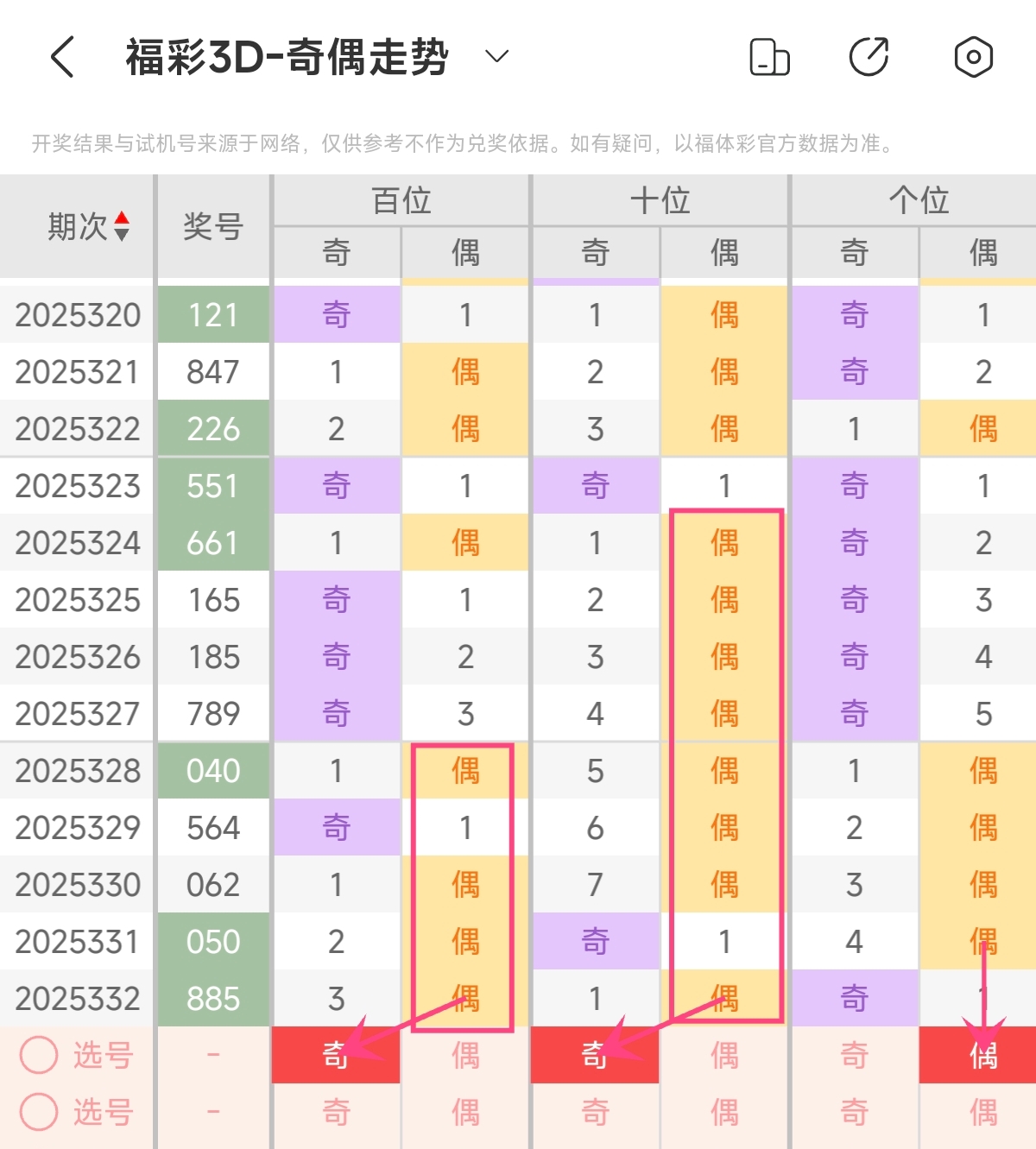Tap the screen rotation icon in the header
The width and height of the screenshot is (1036, 1149).
[x=769, y=57]
